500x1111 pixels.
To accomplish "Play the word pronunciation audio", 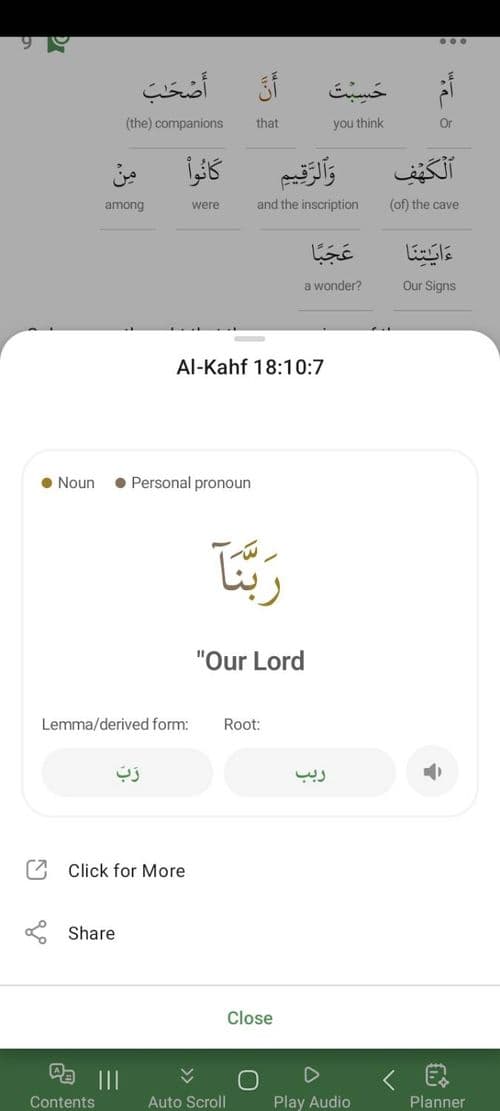I will [432, 772].
